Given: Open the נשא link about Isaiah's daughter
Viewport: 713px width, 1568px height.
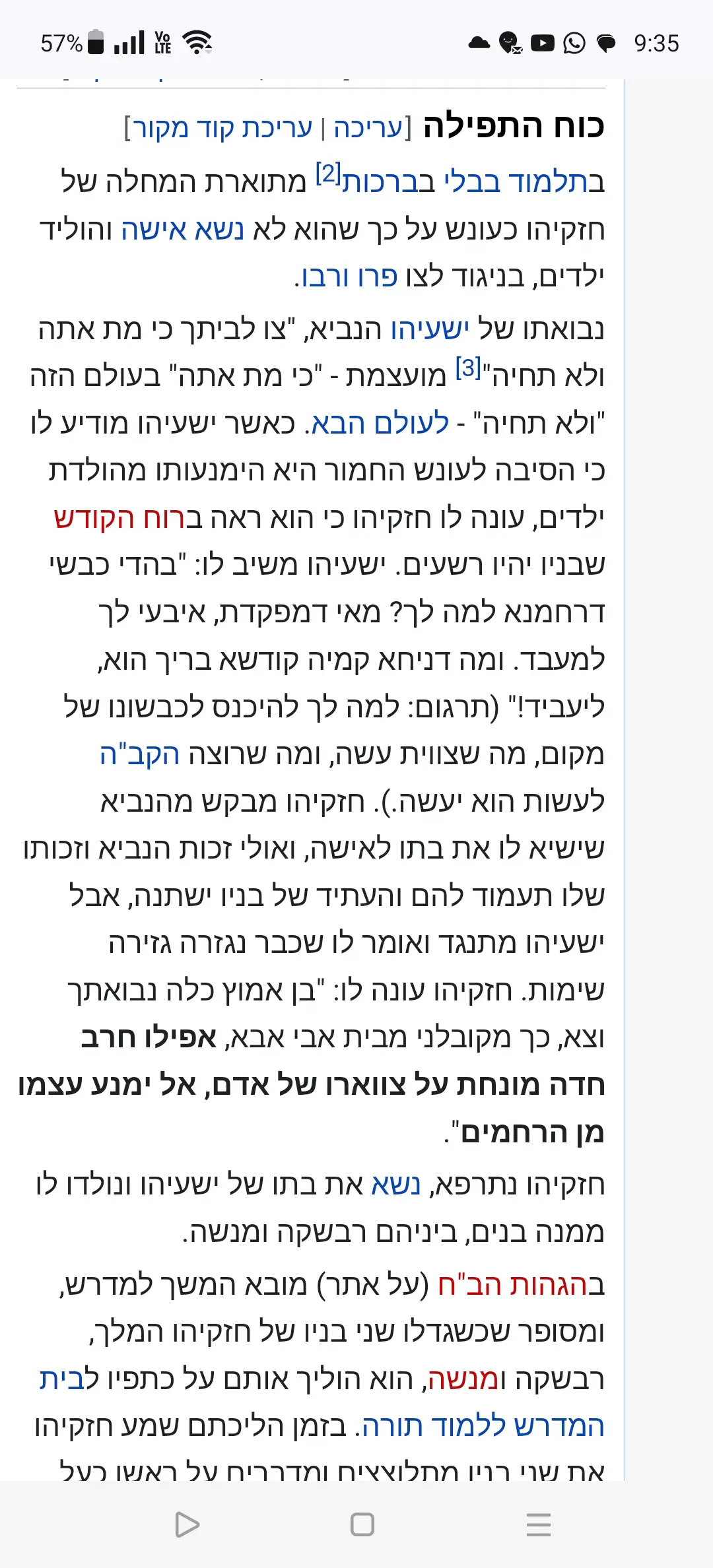Looking at the screenshot, I should pos(395,1184).
